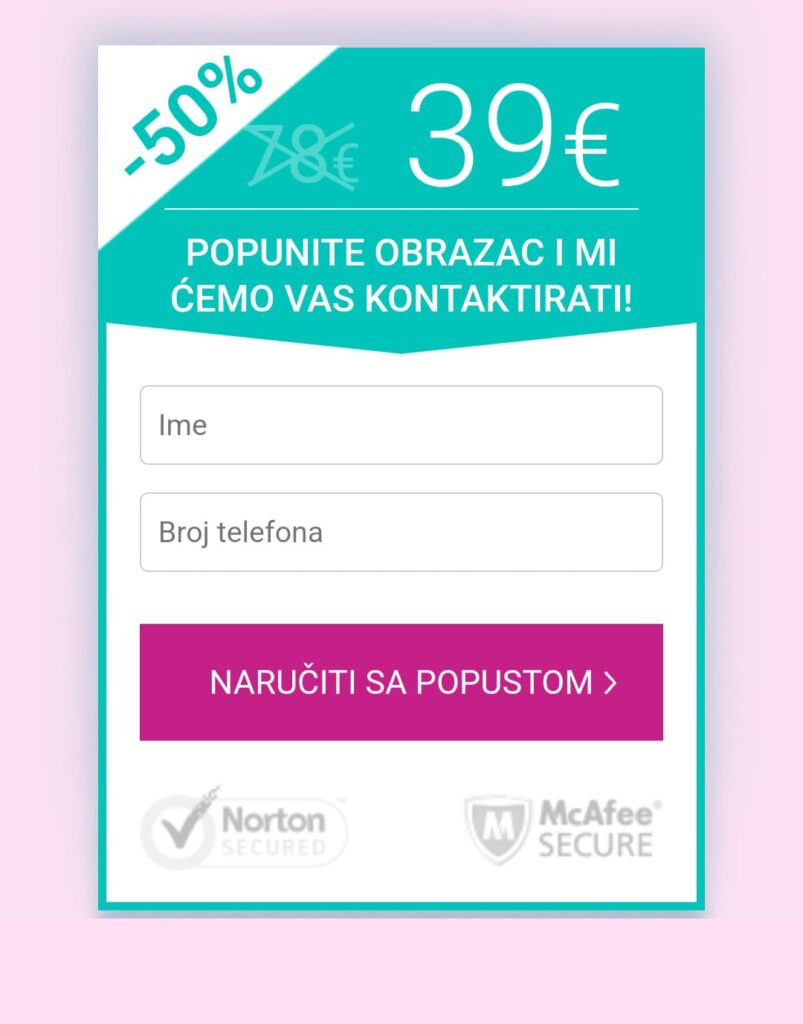Focus the Broj telefona input

401,532
